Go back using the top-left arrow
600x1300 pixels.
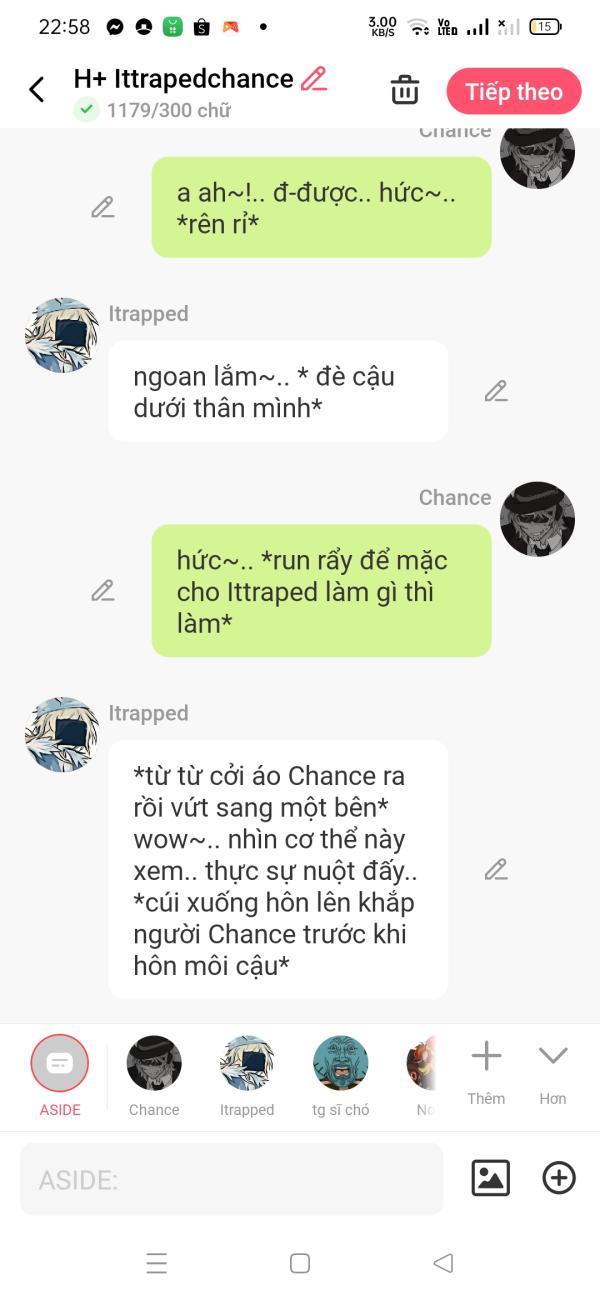tap(37, 90)
